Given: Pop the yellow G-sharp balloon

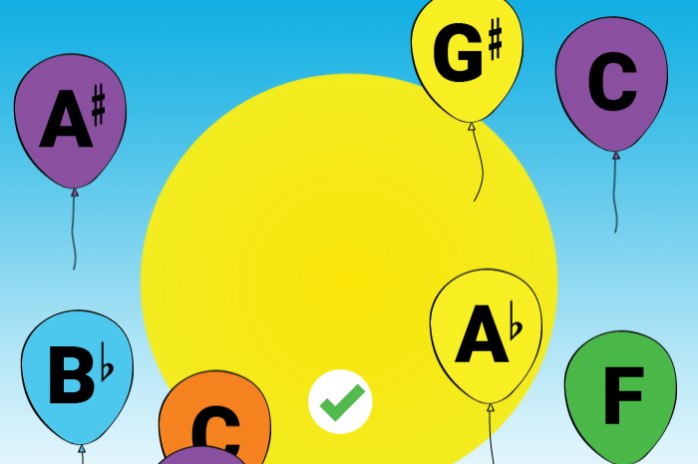Looking at the screenshot, I should pyautogui.click(x=465, y=56).
